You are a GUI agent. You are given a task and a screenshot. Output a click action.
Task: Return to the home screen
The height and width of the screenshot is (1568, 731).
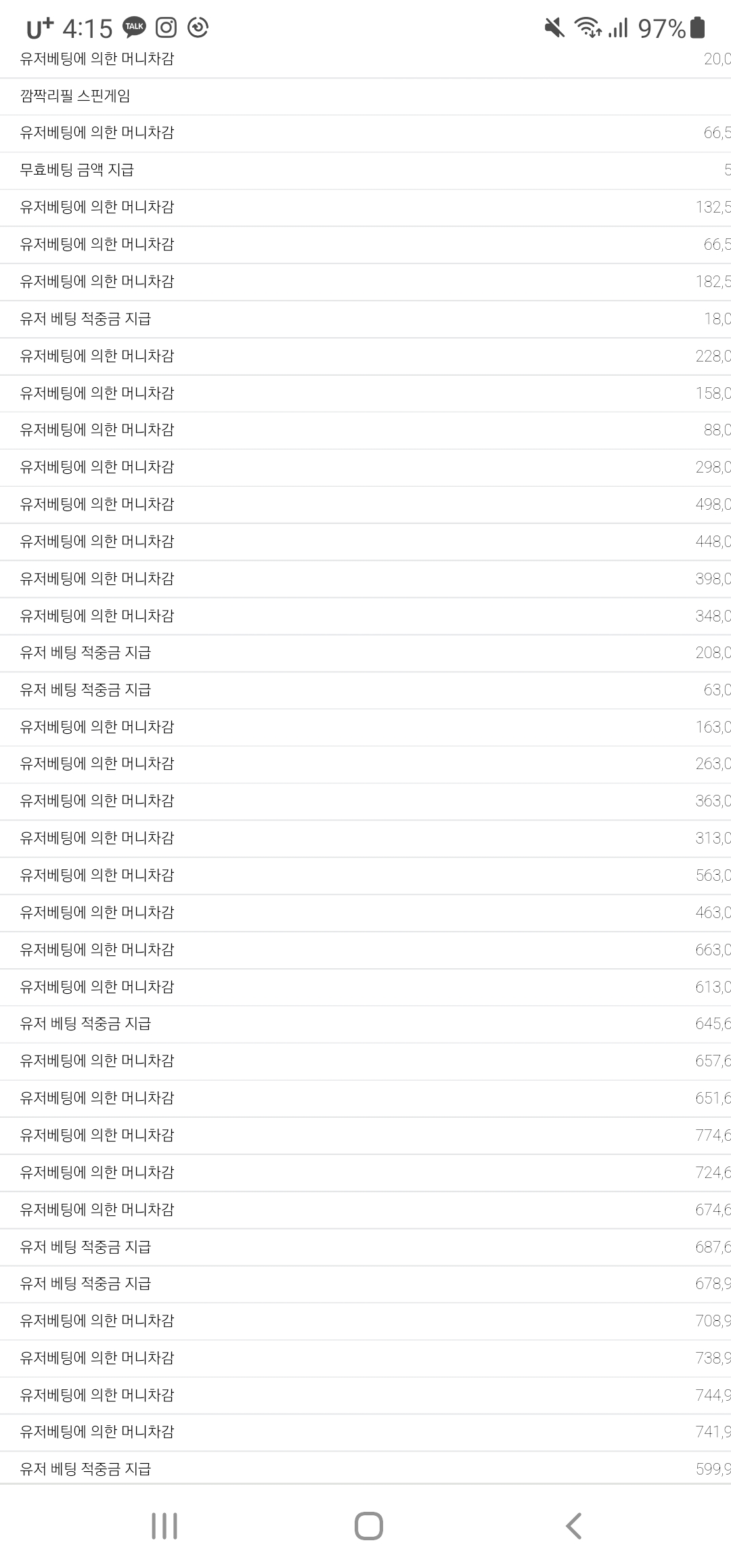click(369, 1525)
